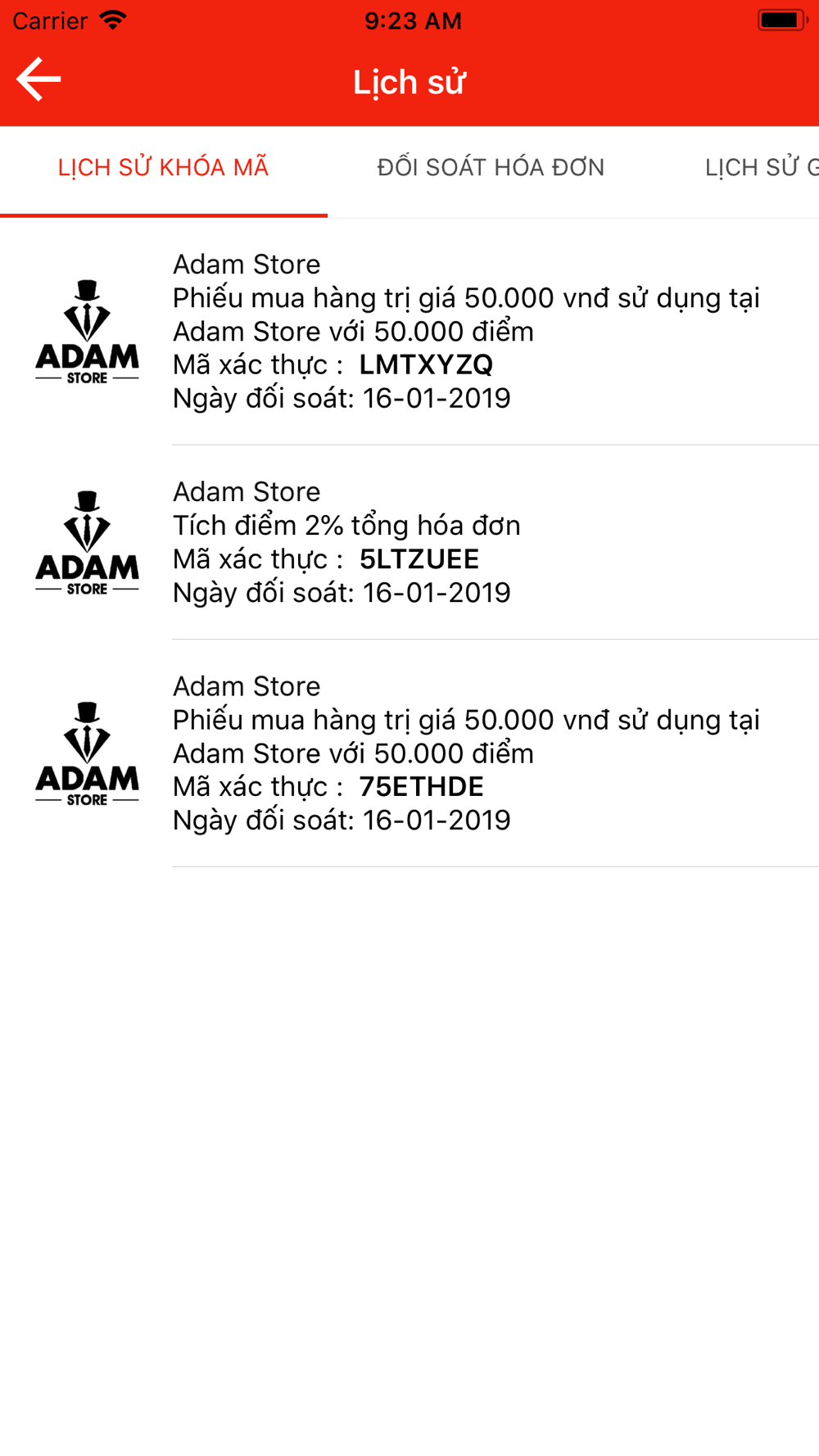Open the entry with code LMTXYZQ

pos(409,332)
